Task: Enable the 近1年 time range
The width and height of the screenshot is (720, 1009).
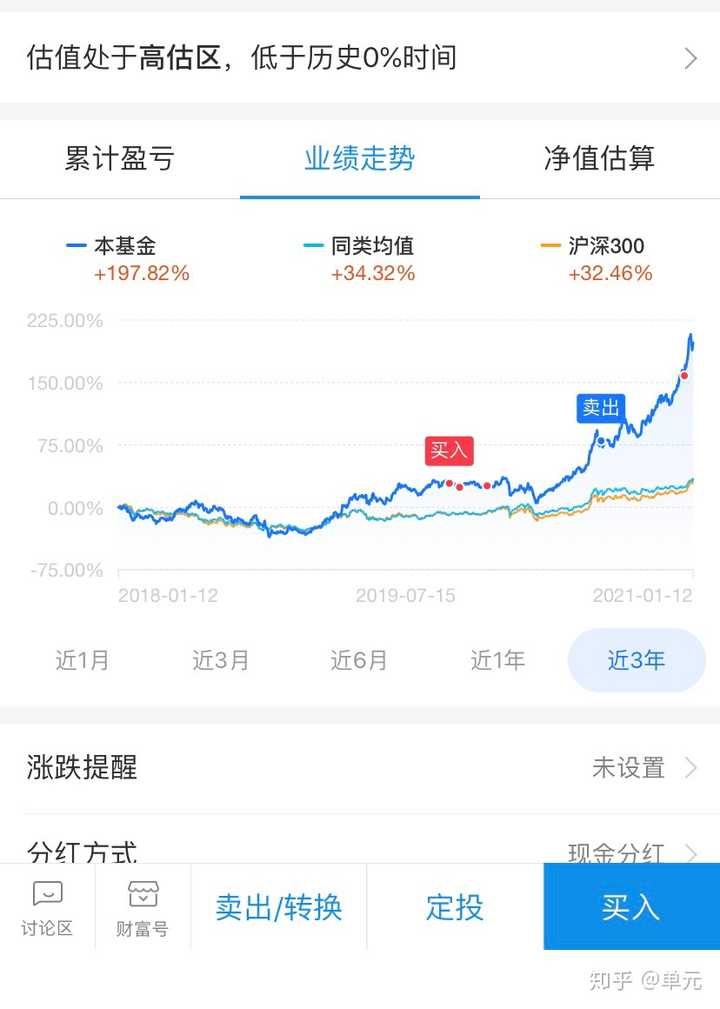Action: (497, 660)
